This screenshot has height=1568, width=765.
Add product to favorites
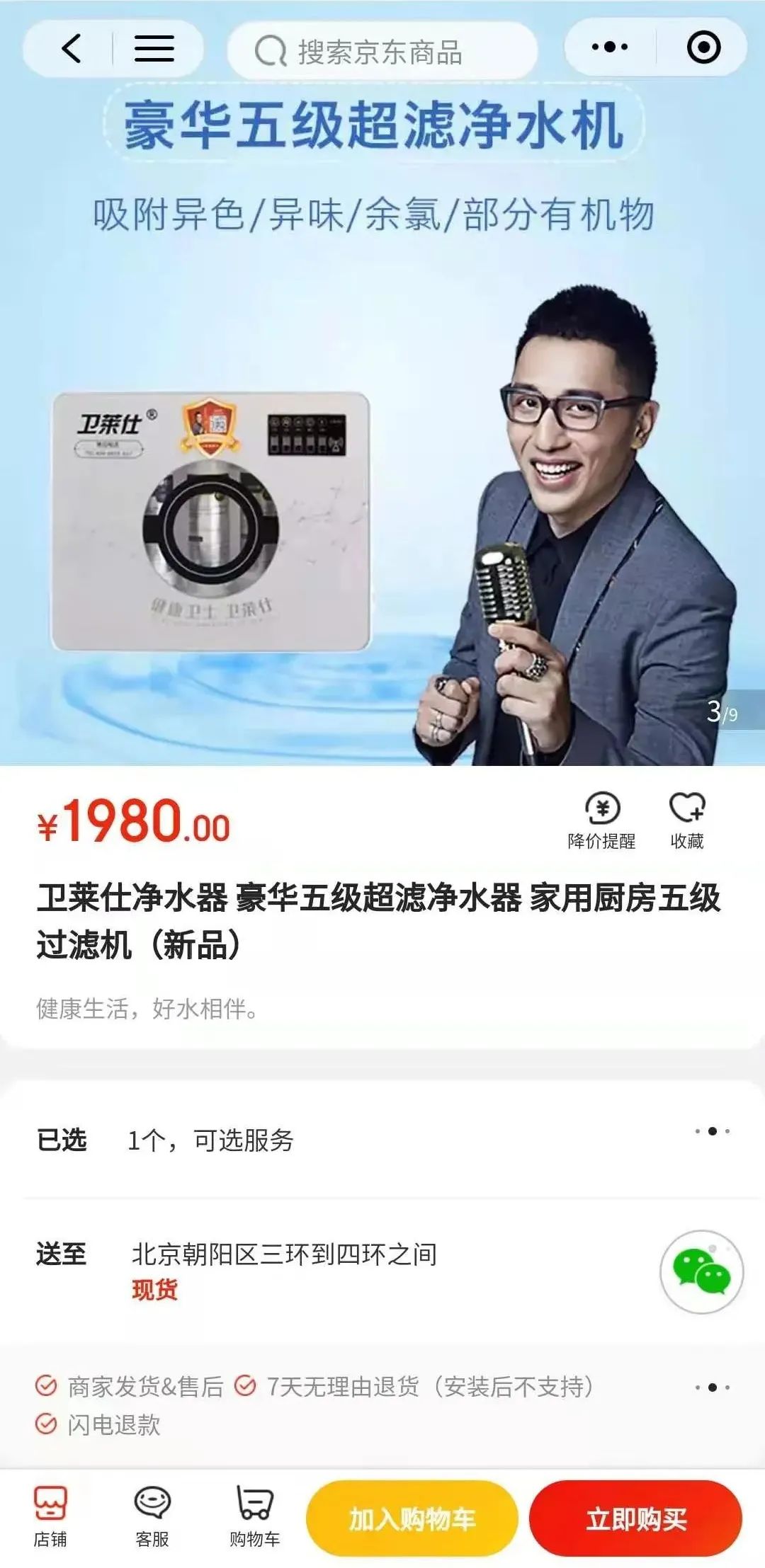[687, 821]
